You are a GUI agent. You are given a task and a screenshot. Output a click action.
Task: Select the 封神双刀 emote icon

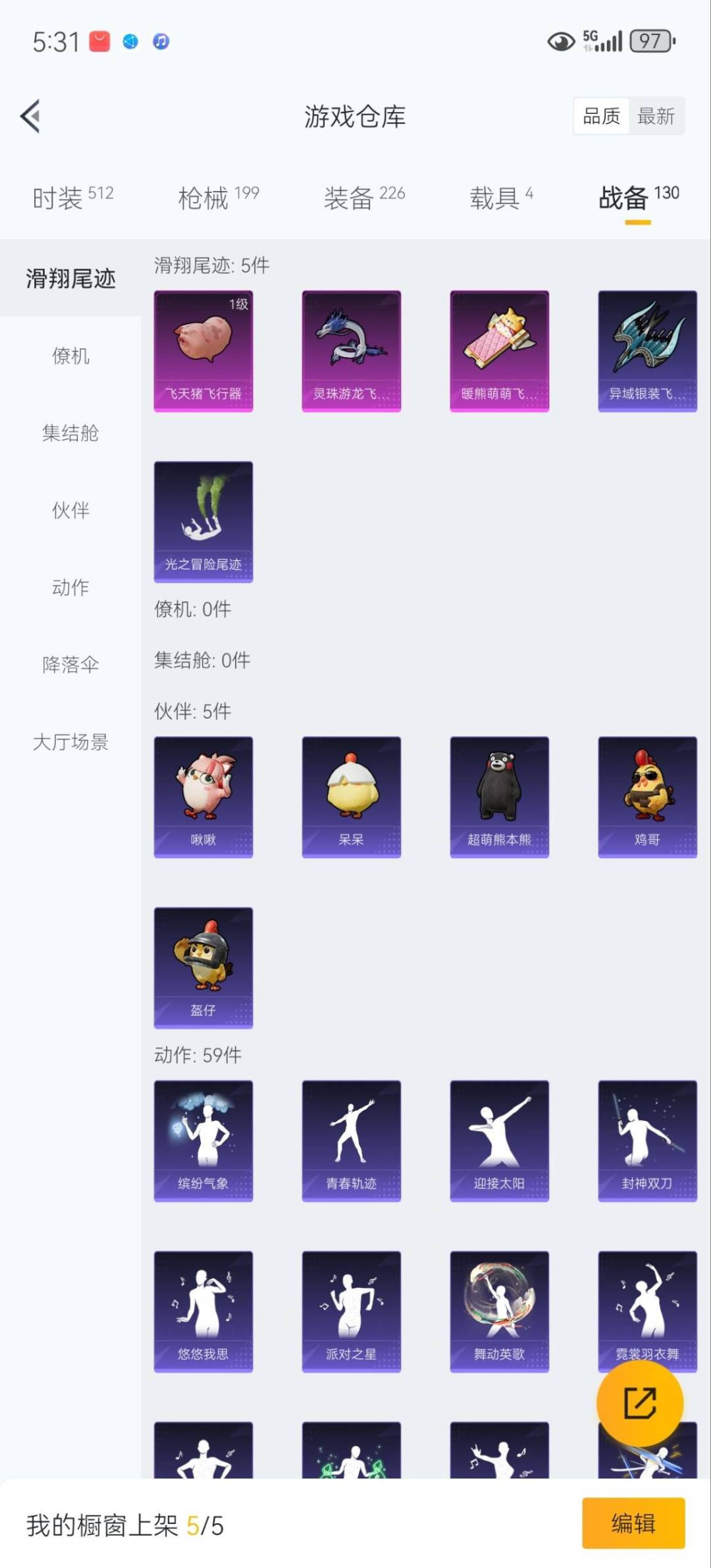(647, 1141)
